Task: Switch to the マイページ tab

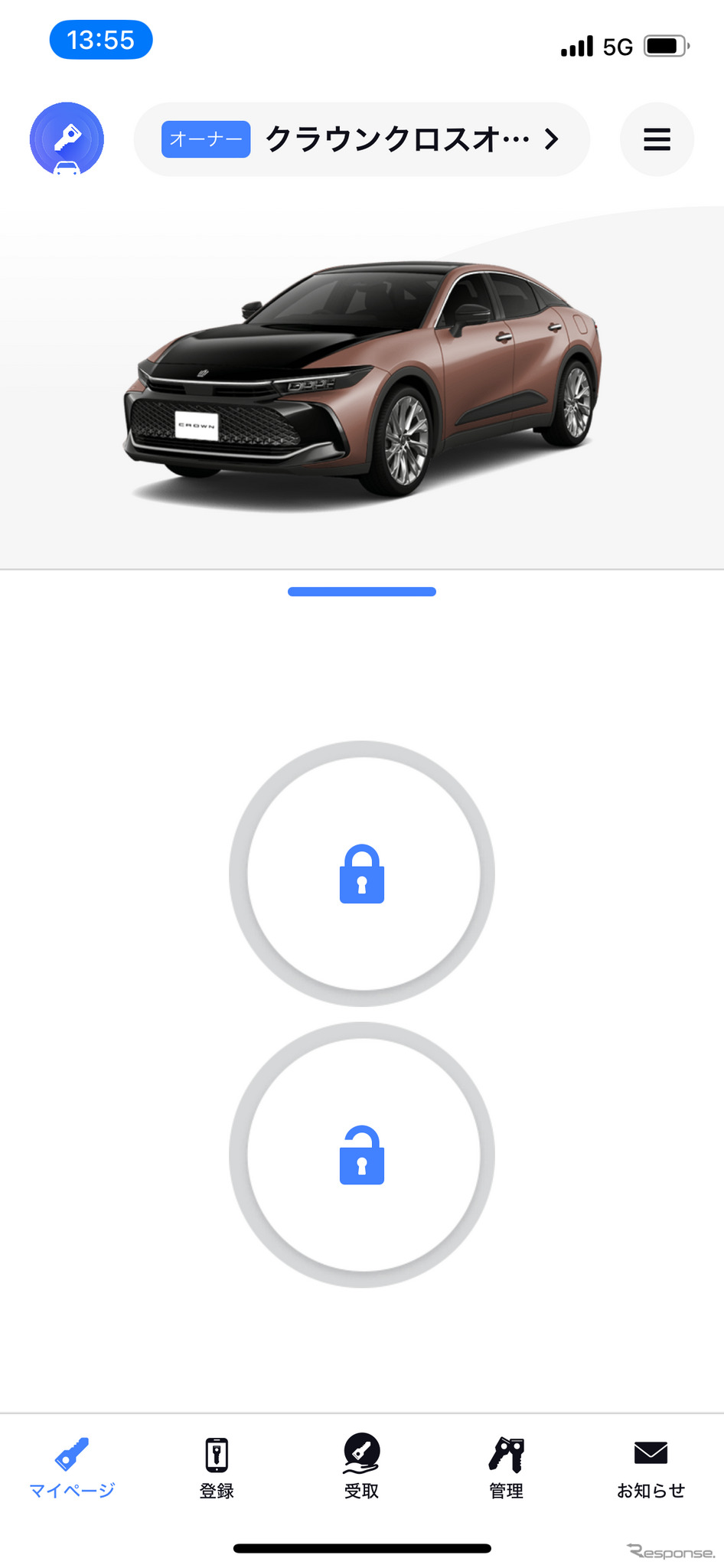Action: point(72,1467)
